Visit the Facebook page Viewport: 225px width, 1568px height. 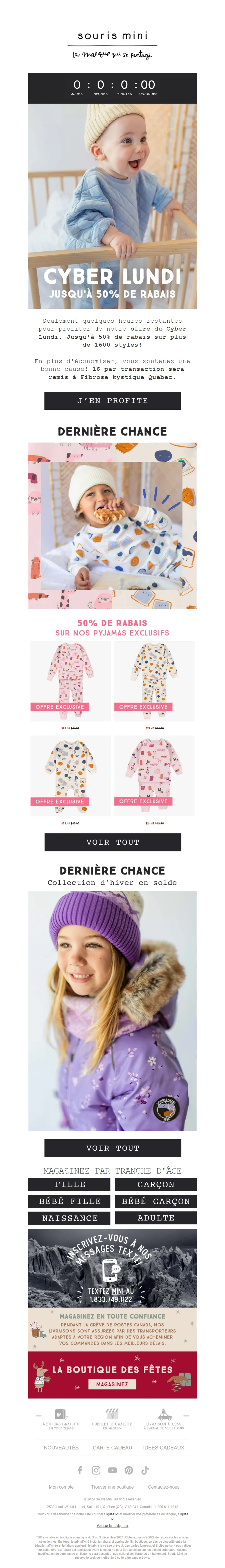coord(80,1470)
